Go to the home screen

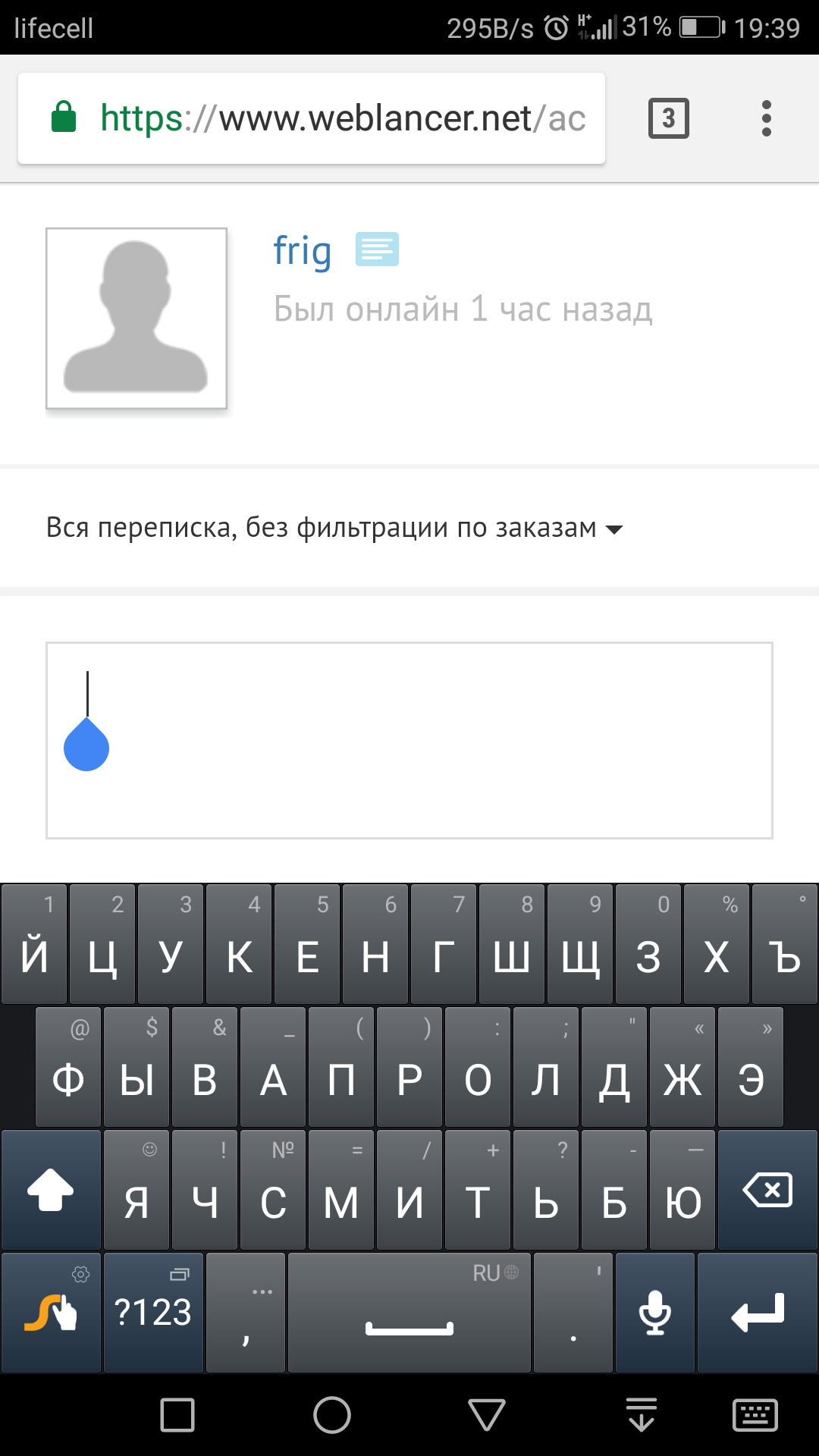pos(332,1415)
